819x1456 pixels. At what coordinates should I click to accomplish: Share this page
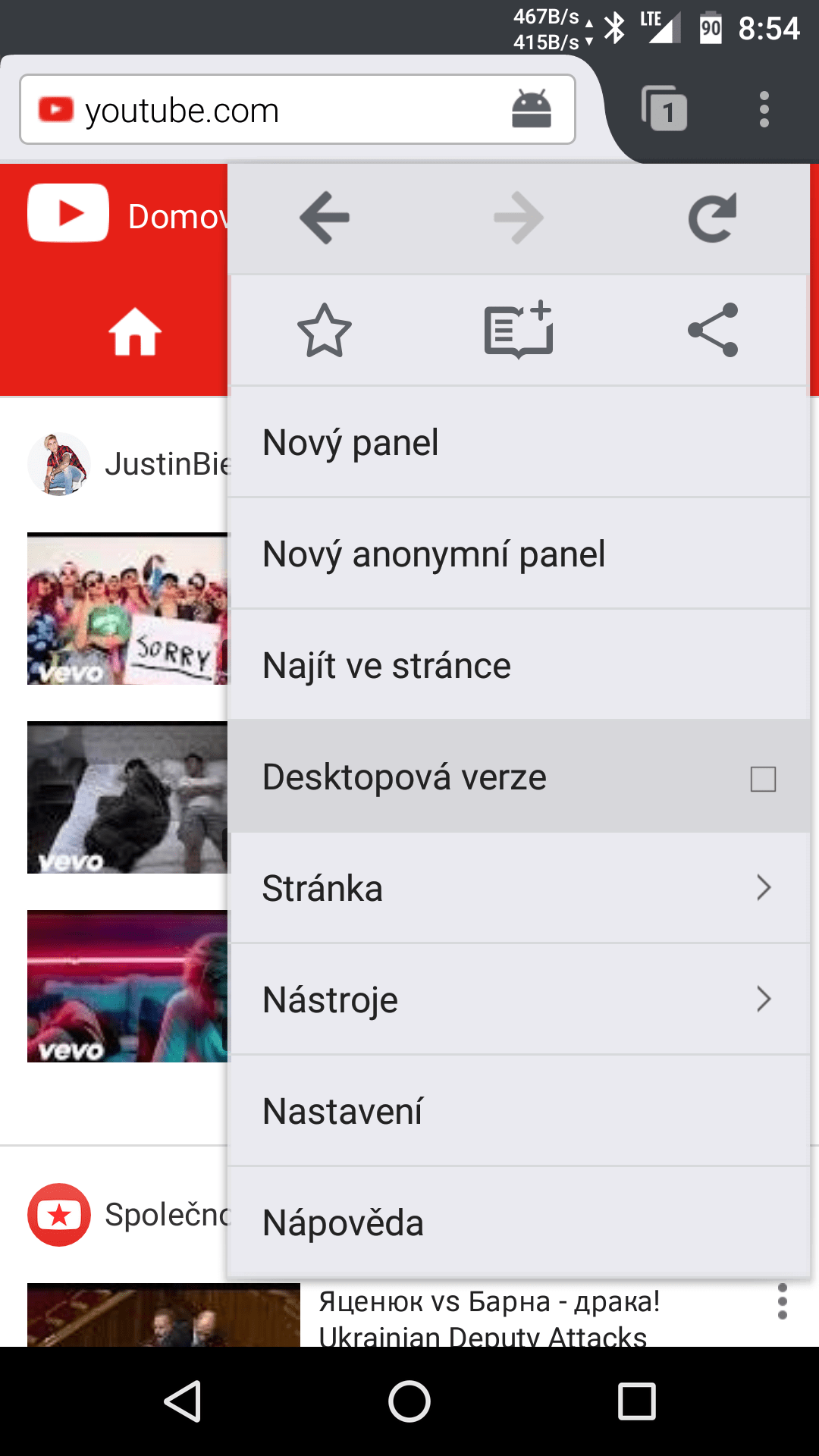pyautogui.click(x=713, y=331)
